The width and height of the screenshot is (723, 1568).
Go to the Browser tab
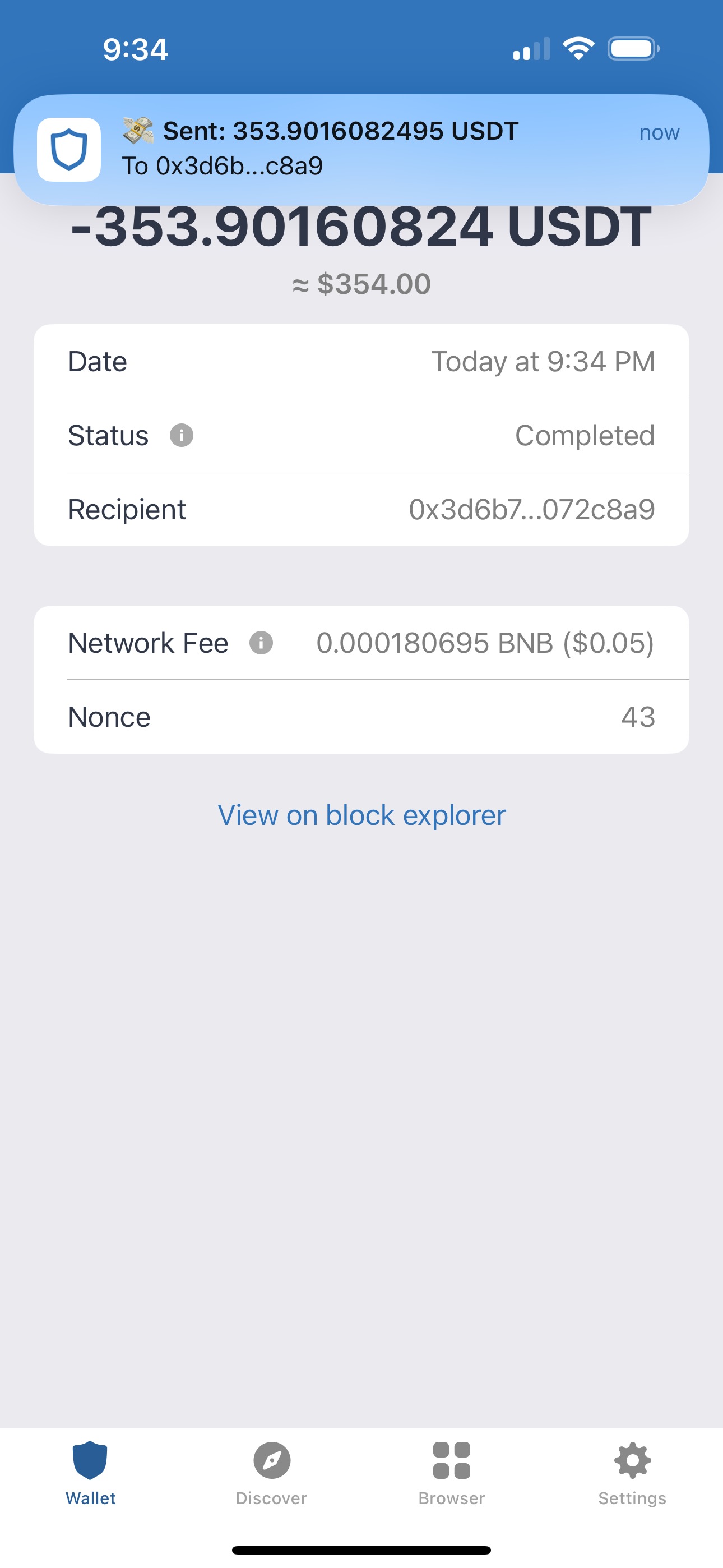coord(452,1473)
